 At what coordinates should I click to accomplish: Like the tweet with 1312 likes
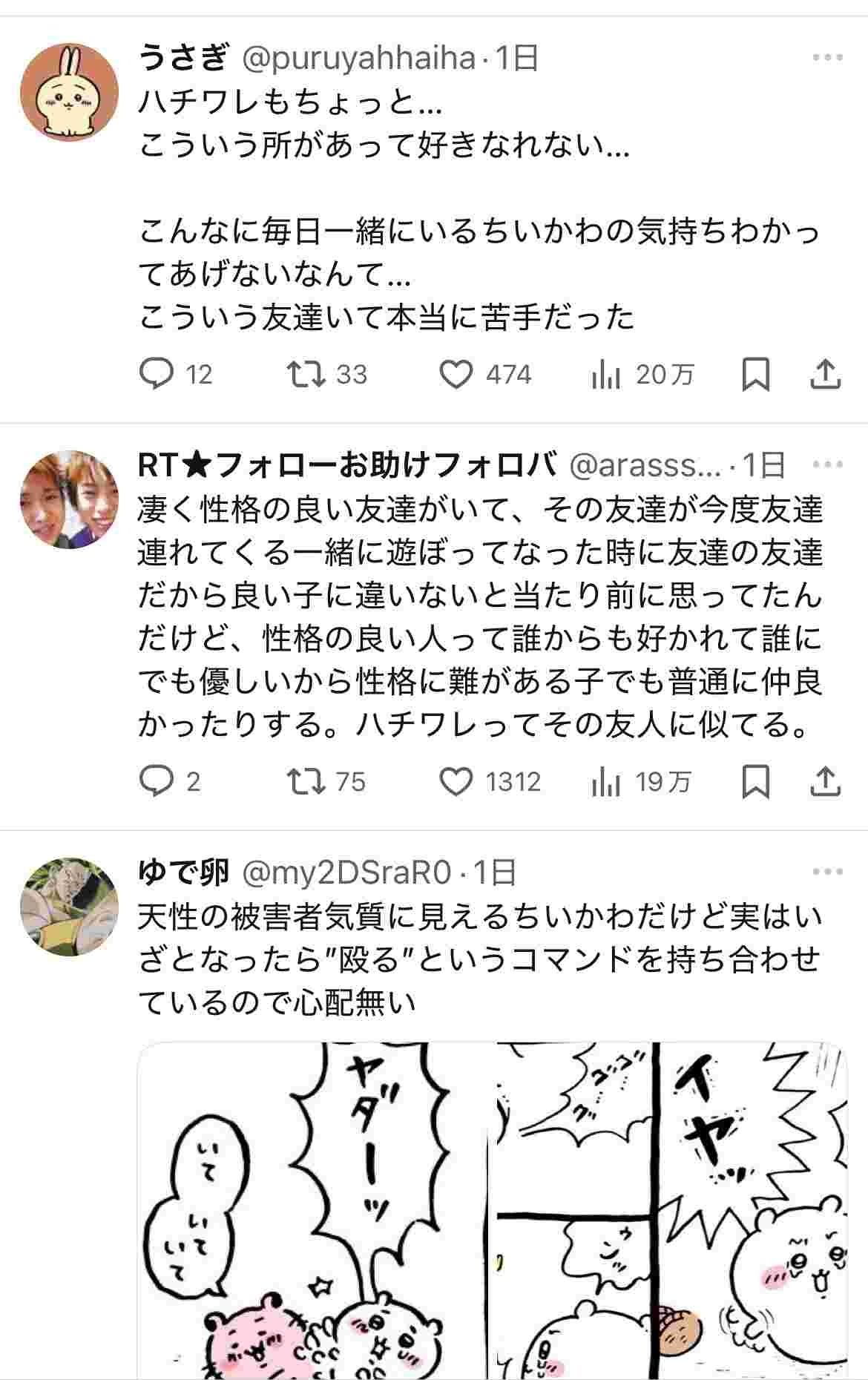tap(456, 781)
